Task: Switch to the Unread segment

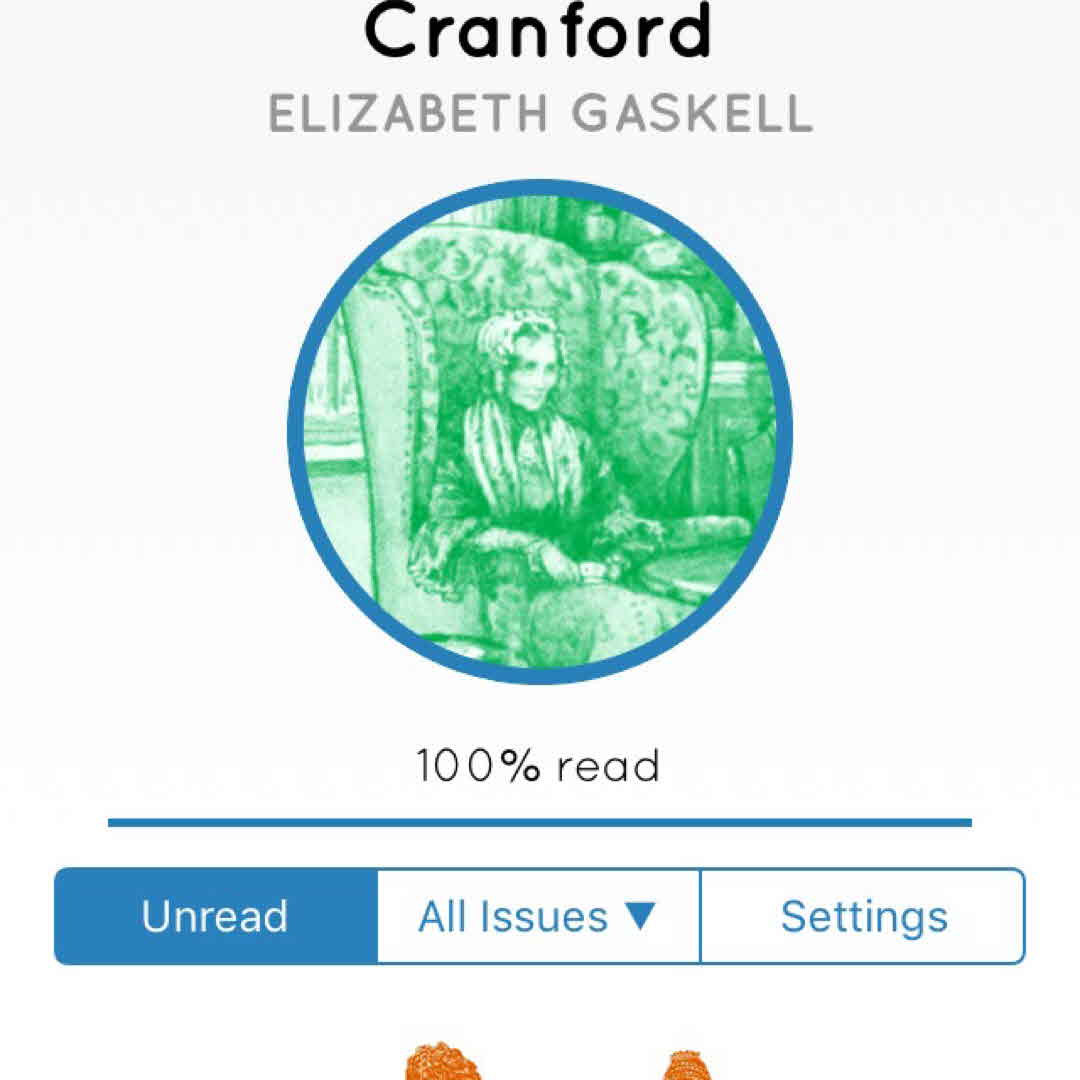Action: pyautogui.click(x=215, y=916)
